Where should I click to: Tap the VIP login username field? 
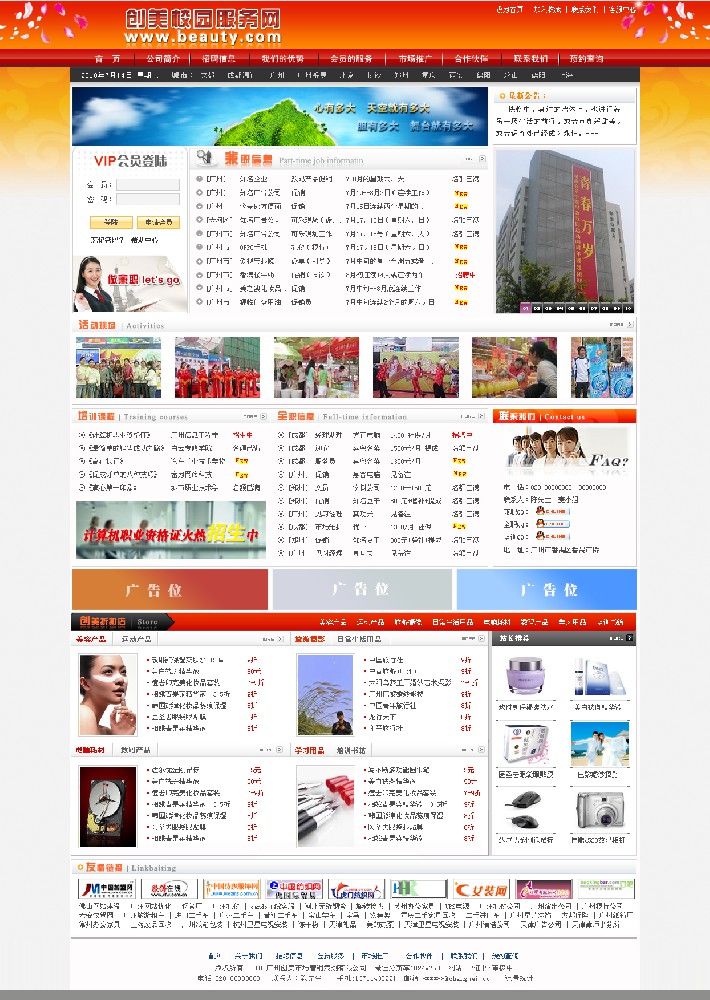(147, 185)
